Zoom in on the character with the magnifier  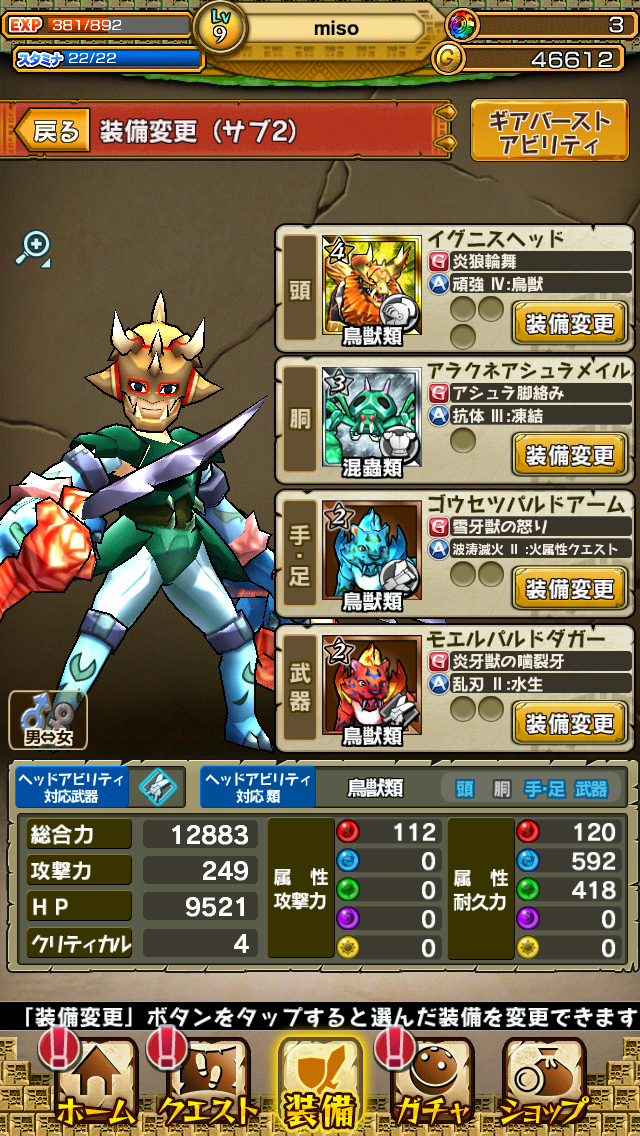[x=33, y=248]
